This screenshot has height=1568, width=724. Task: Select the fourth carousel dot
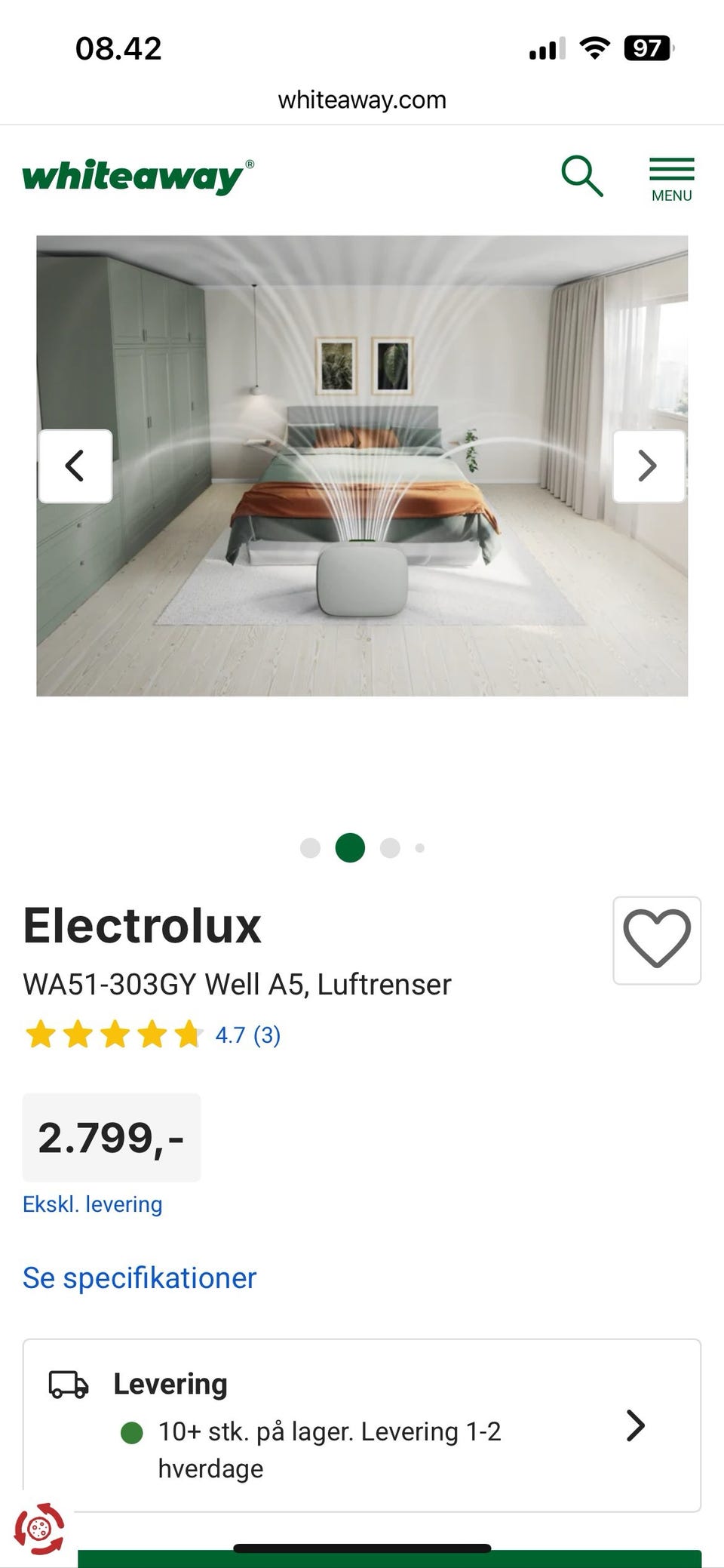(419, 848)
